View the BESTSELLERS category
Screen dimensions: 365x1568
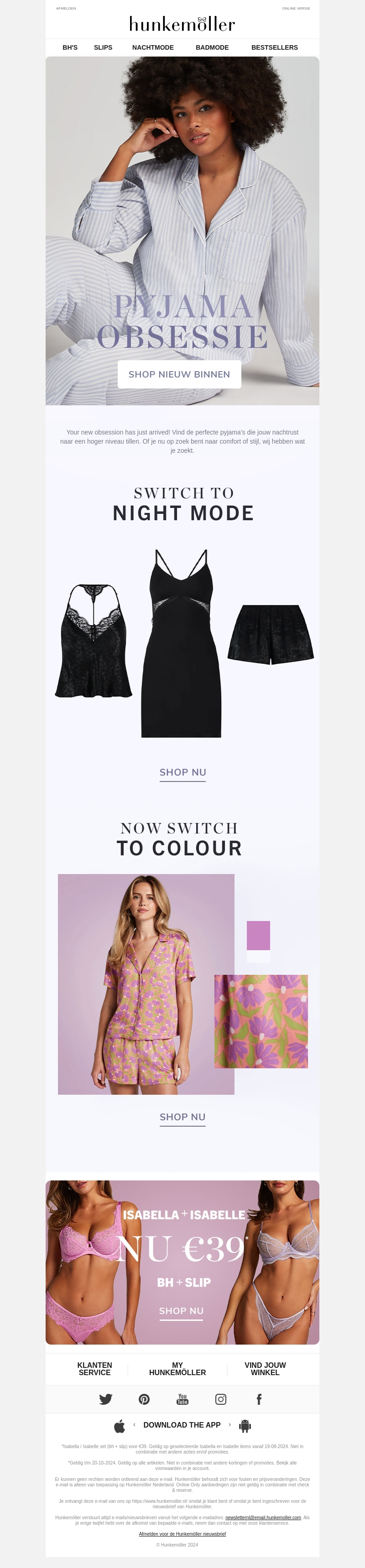(274, 47)
